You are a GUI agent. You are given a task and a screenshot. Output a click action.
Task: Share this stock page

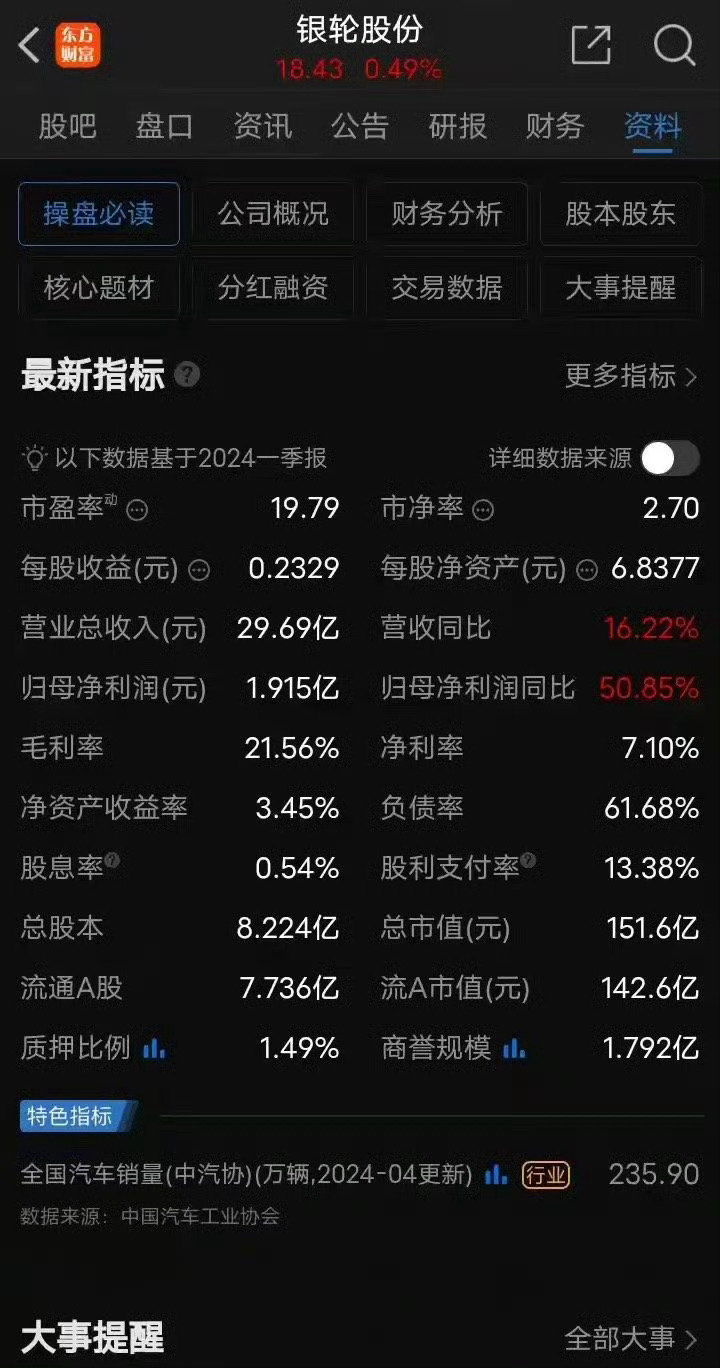click(590, 45)
